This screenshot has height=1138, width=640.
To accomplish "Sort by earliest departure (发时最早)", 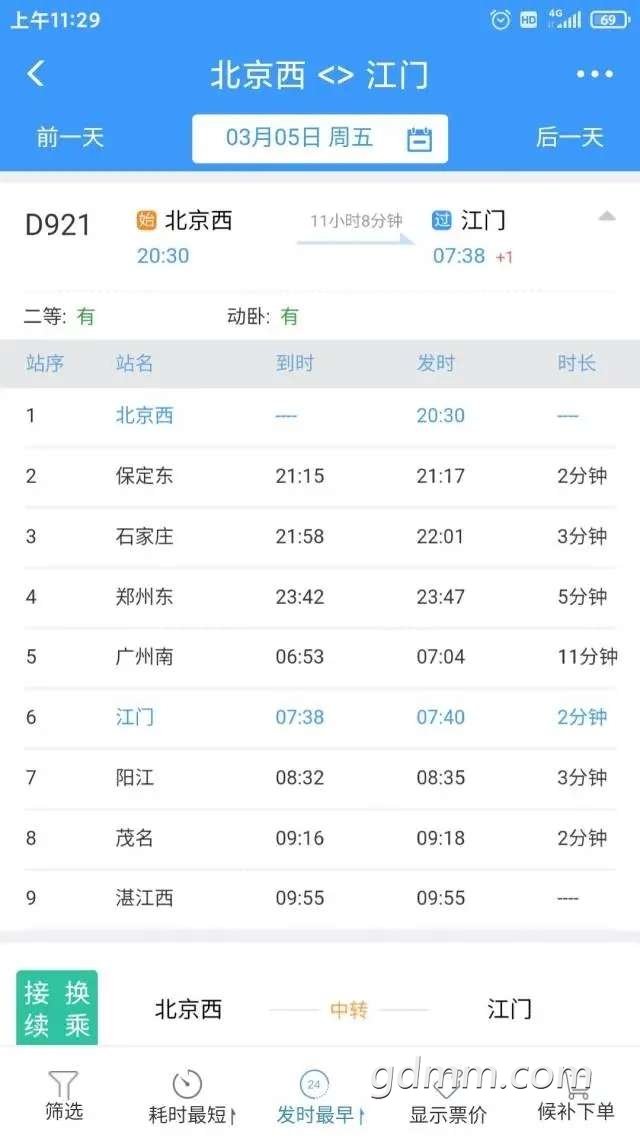I will [x=316, y=1094].
